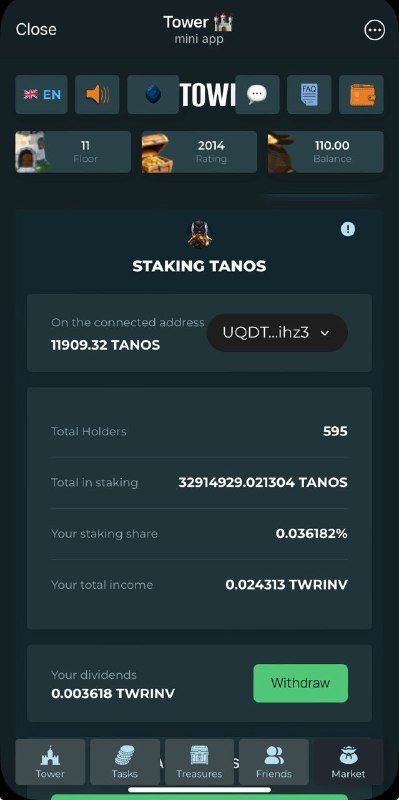Open the wallet icon
The image size is (399, 800).
point(361,94)
